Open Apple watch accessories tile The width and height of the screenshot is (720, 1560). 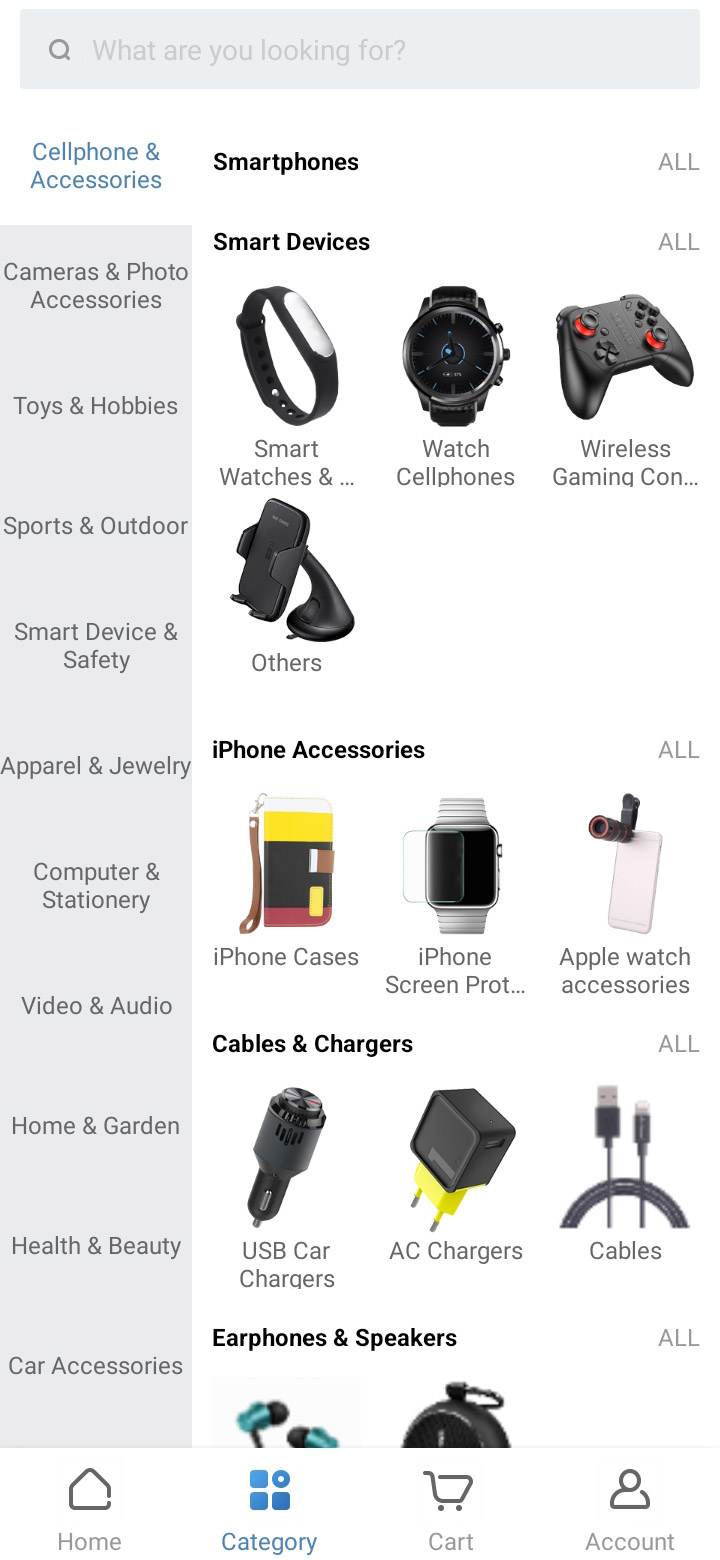pos(625,895)
